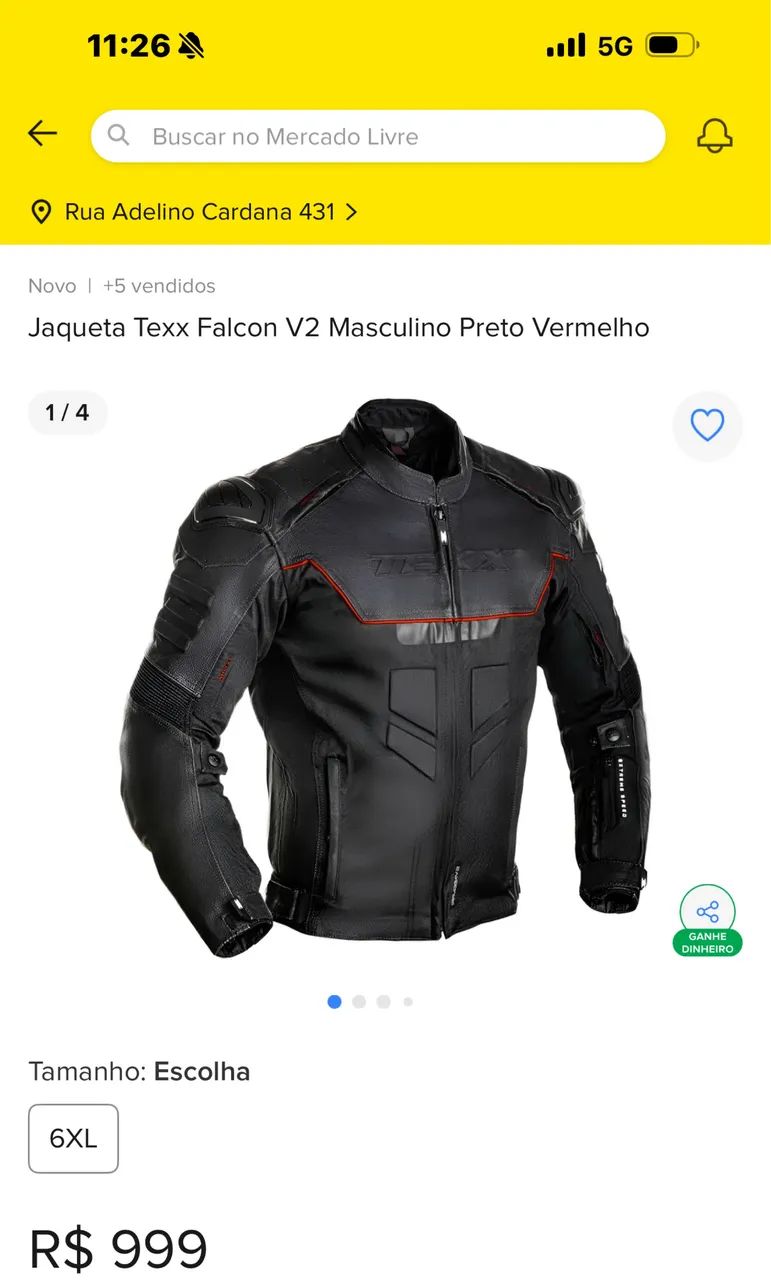Tap the magnifier icon in the search bar
Image resolution: width=771 pixels, height=1280 pixels.
[x=118, y=136]
